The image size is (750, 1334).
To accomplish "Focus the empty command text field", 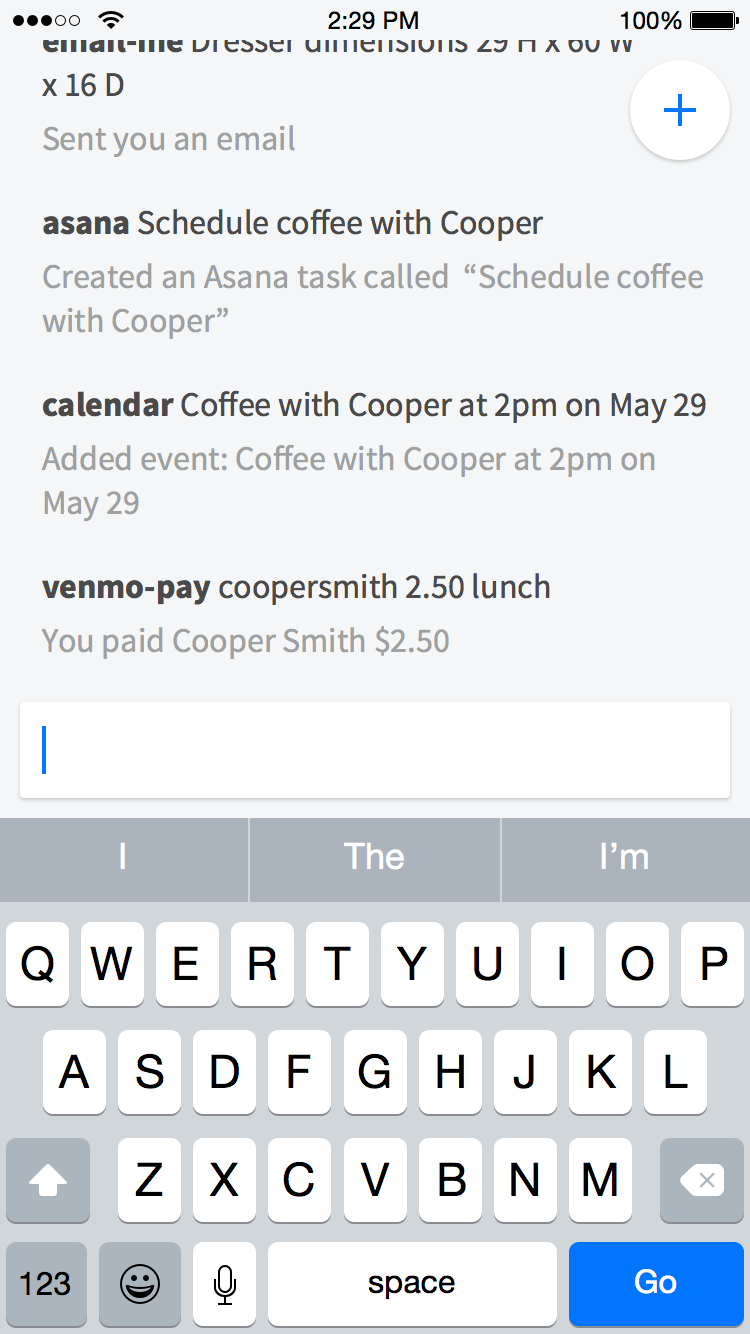I will coord(375,750).
